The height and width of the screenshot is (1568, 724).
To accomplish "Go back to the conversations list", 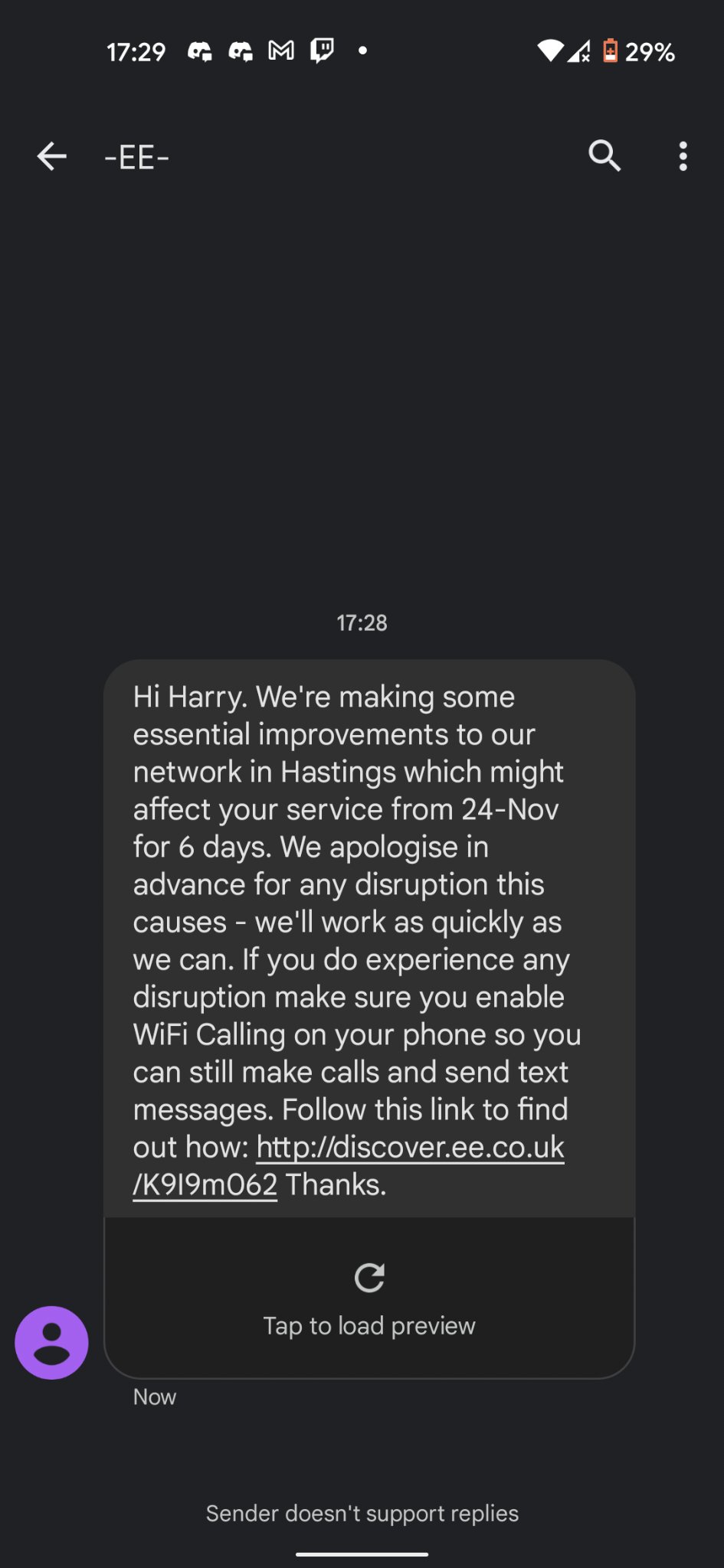I will 51,157.
